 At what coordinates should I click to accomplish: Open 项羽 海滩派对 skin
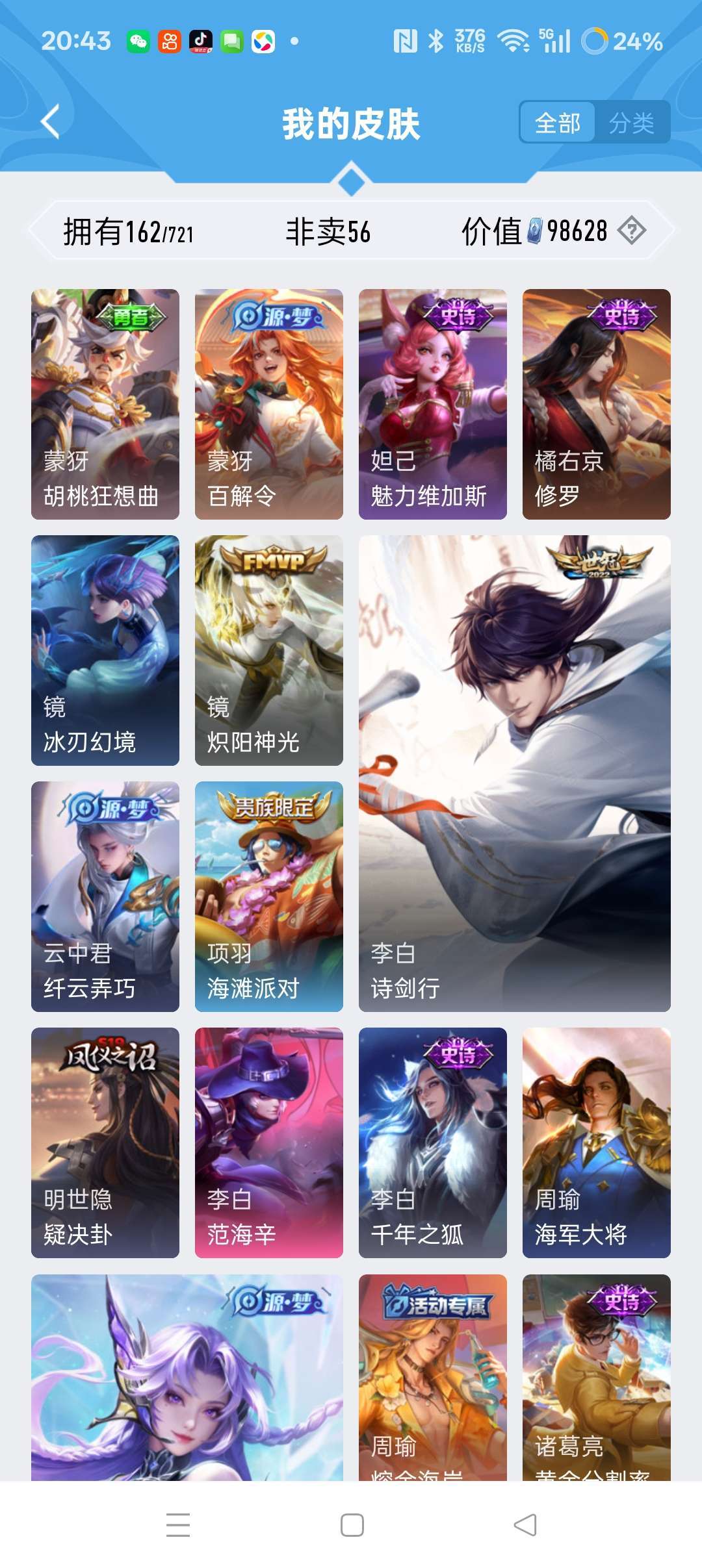269,896
